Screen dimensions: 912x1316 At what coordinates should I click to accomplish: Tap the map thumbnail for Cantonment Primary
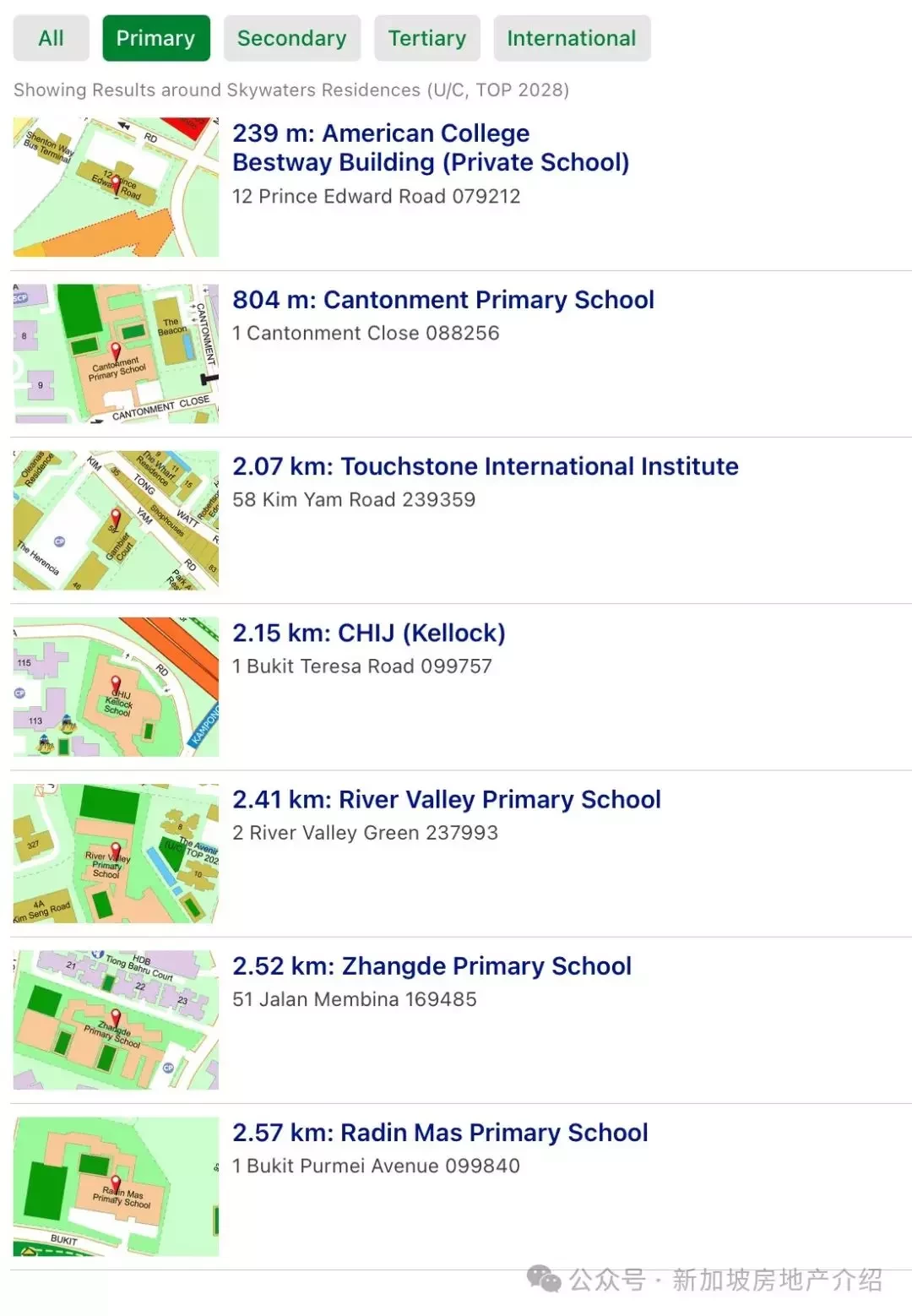(x=116, y=353)
